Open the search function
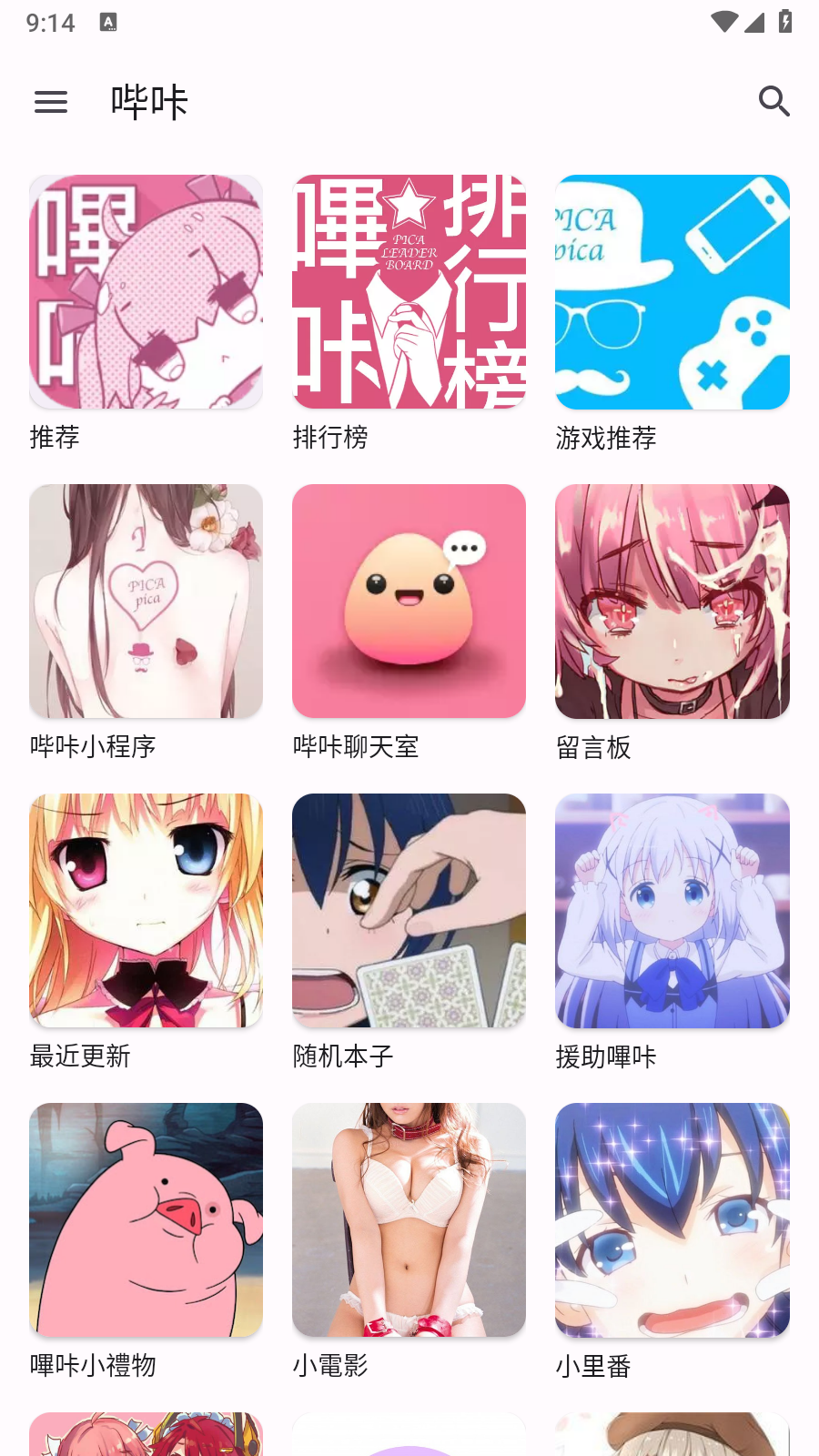This screenshot has height=1456, width=819. coord(774,102)
